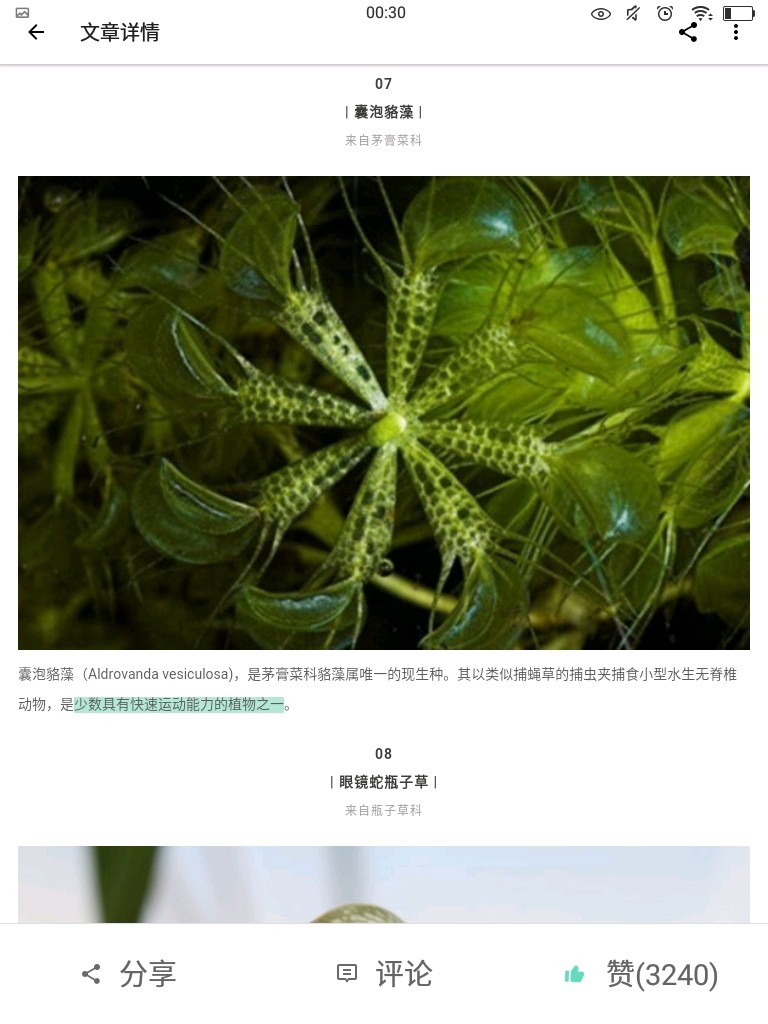This screenshot has height=1024, width=768.
Task: Share the article via the top bar icon
Action: [x=688, y=32]
